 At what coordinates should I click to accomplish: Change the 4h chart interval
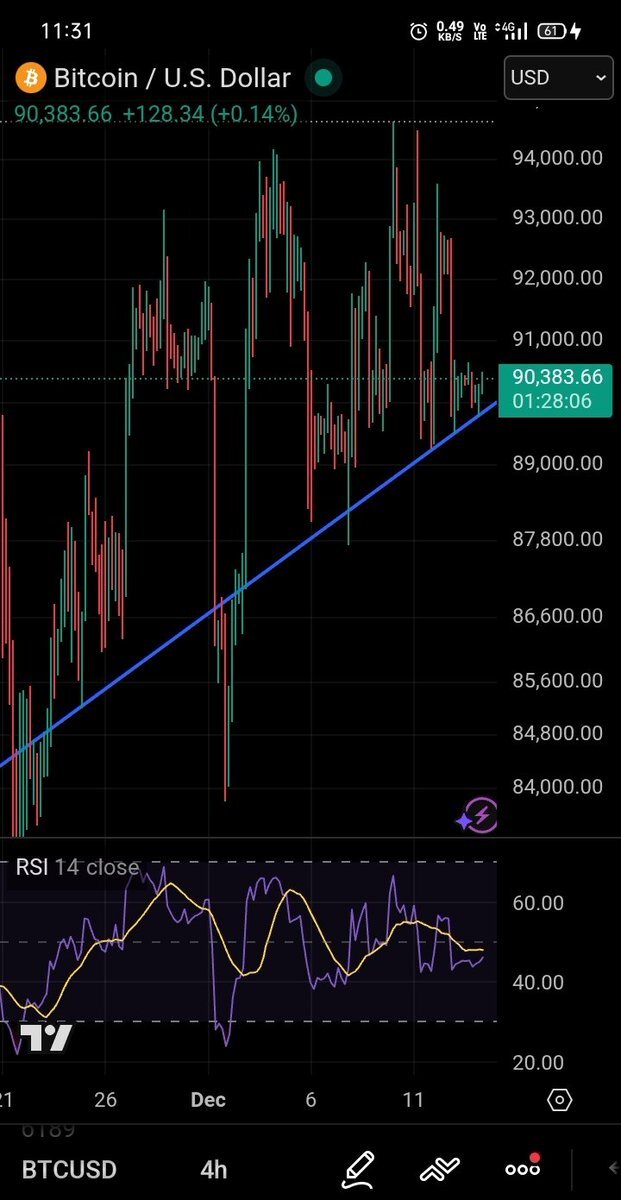click(213, 1169)
